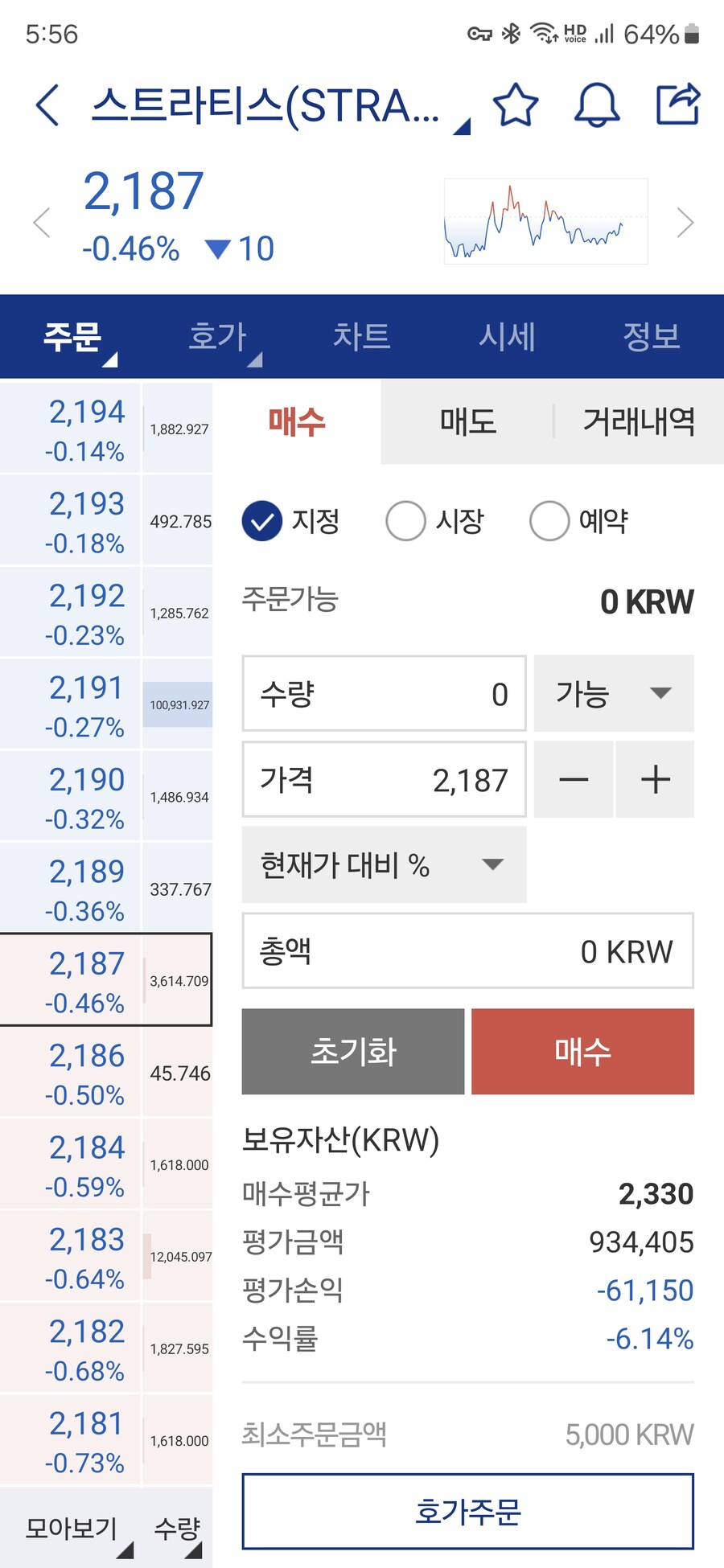Select the 시장 market order radio button

pyautogui.click(x=405, y=520)
